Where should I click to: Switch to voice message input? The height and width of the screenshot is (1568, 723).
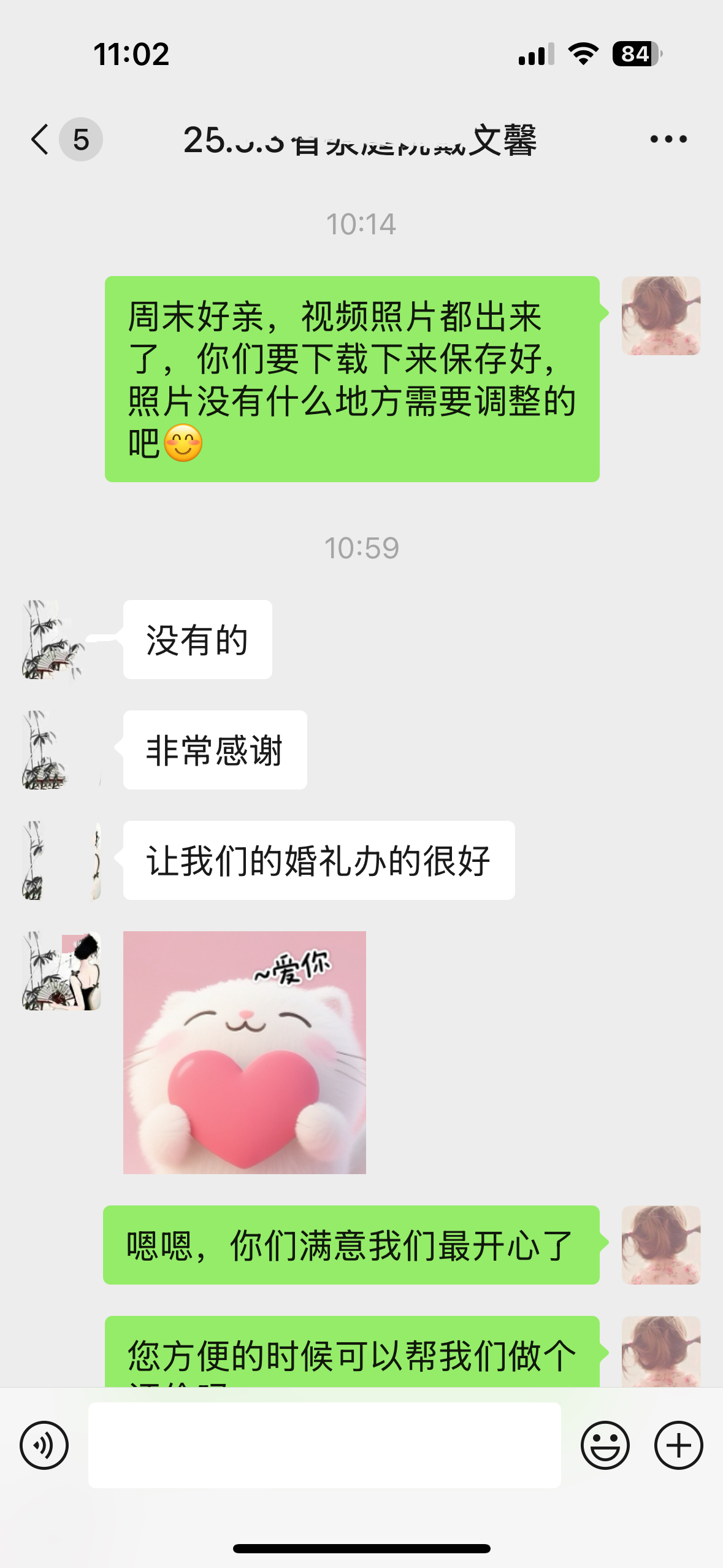(44, 1445)
